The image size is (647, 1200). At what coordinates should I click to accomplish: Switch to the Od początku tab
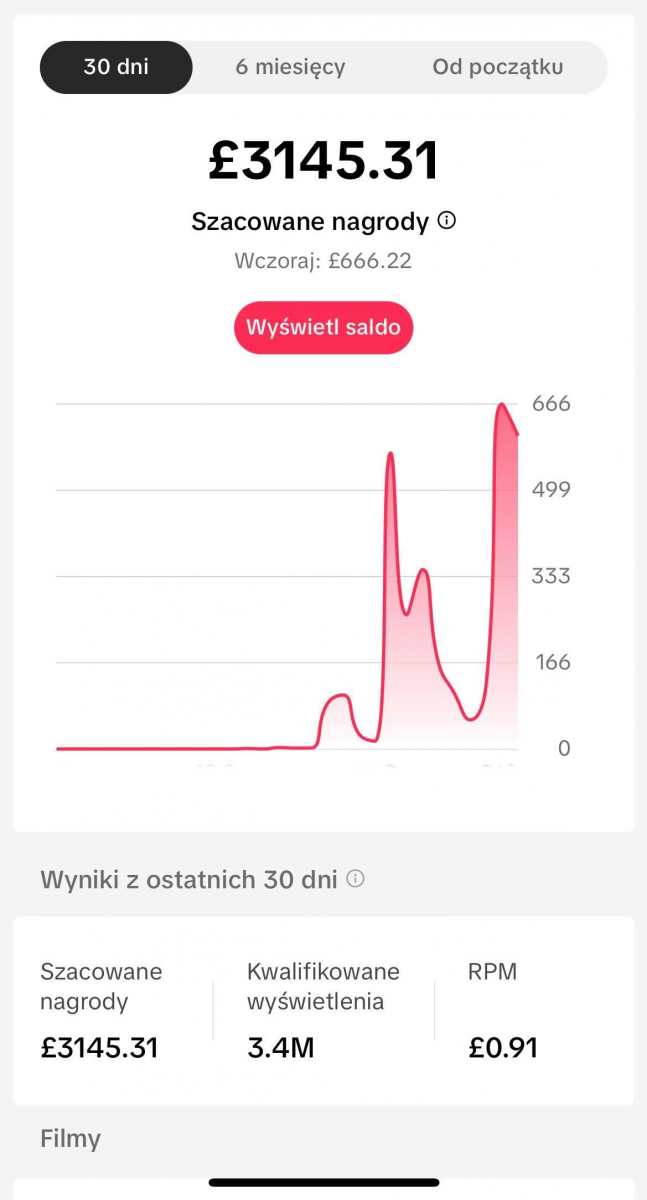(497, 67)
